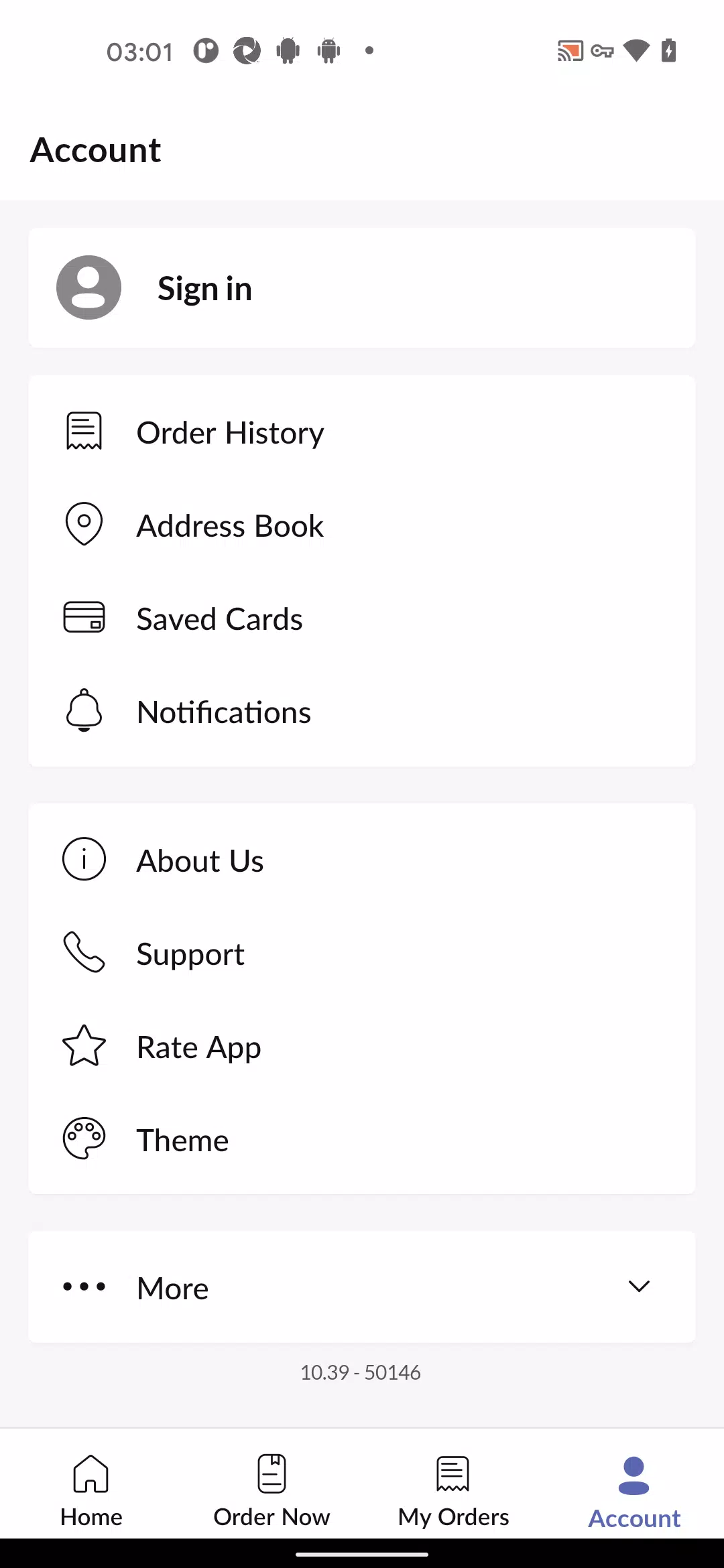Open the Address Book
This screenshot has height=1568, width=724.
pyautogui.click(x=230, y=526)
